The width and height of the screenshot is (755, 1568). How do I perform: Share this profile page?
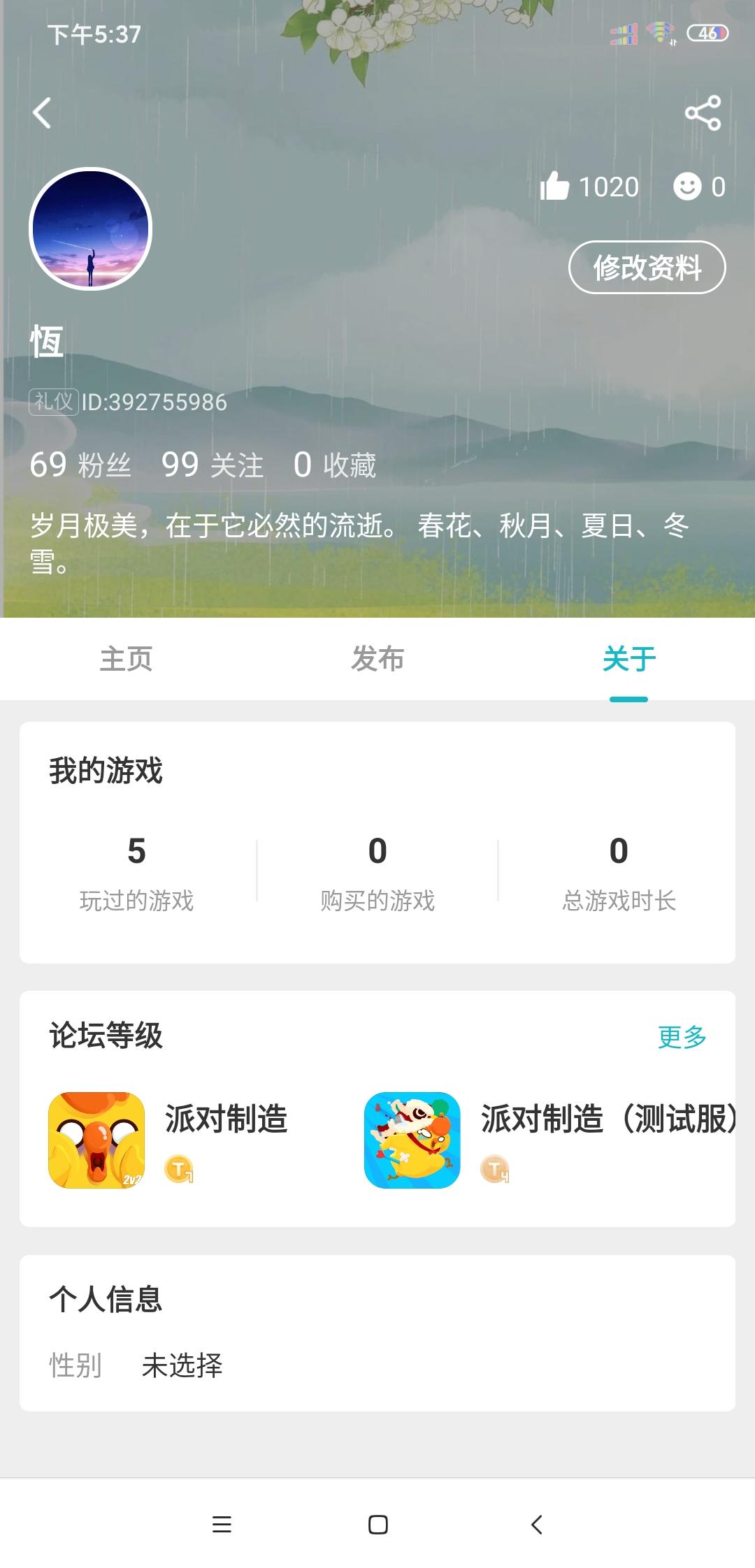pyautogui.click(x=703, y=113)
